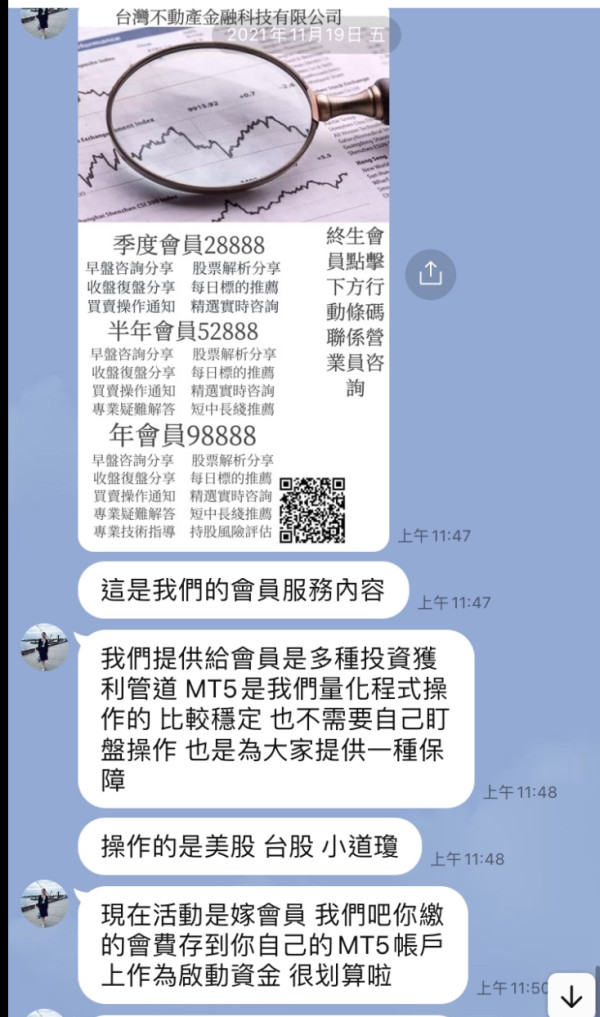Open sender's avatar beside MT5 investment message
Screen dimensions: 600x1017
(x=44, y=647)
